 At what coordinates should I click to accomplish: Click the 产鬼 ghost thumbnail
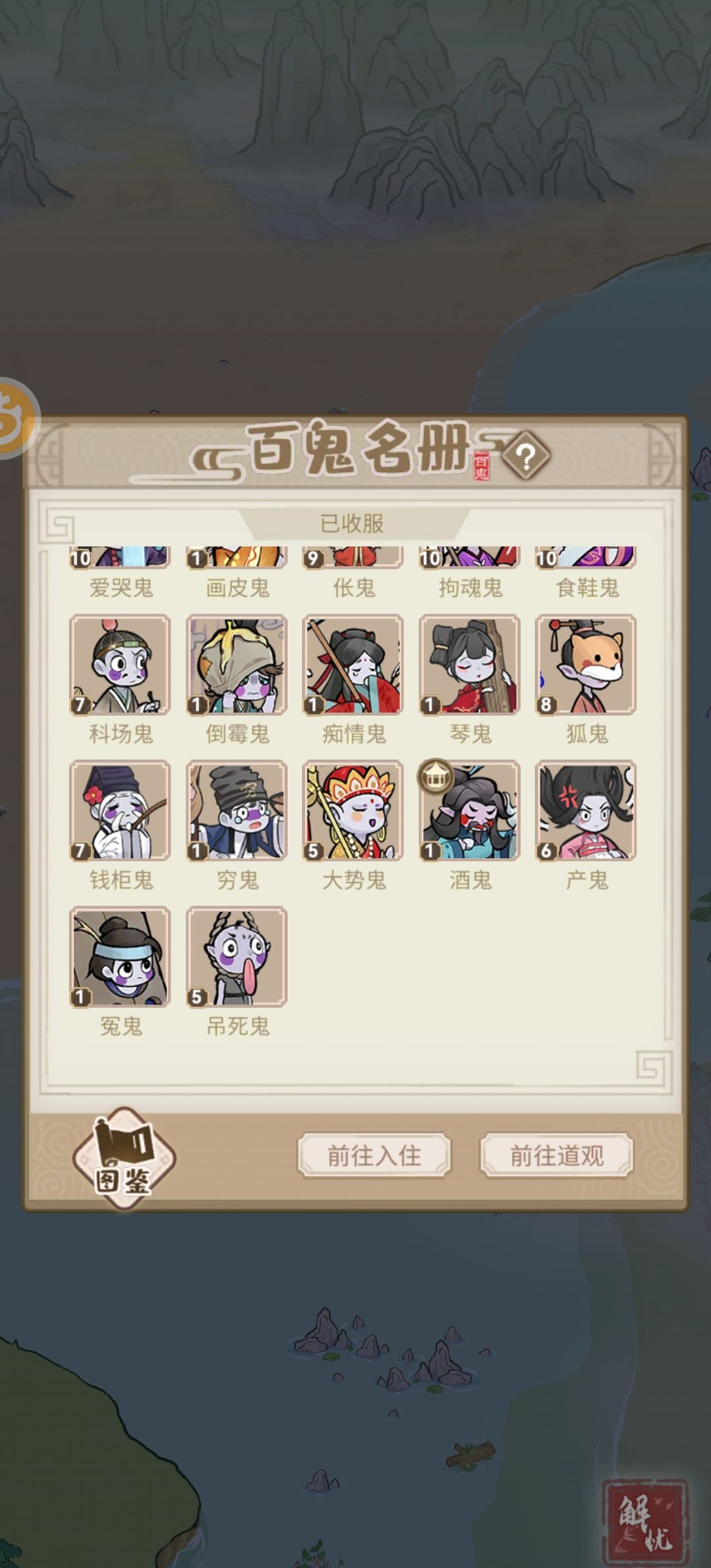[x=585, y=812]
